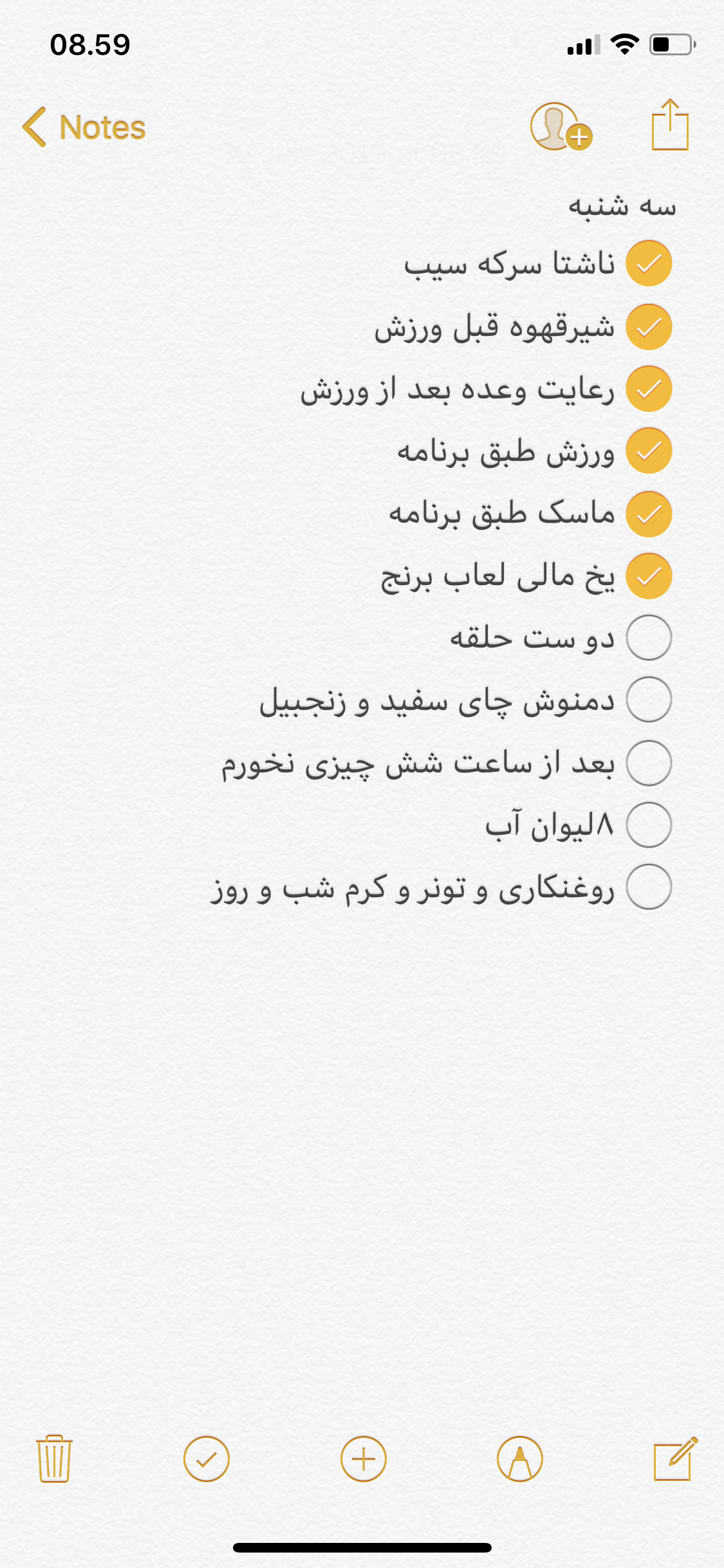The image size is (724, 1568).
Task: Compose a new note
Action: pyautogui.click(x=674, y=1459)
